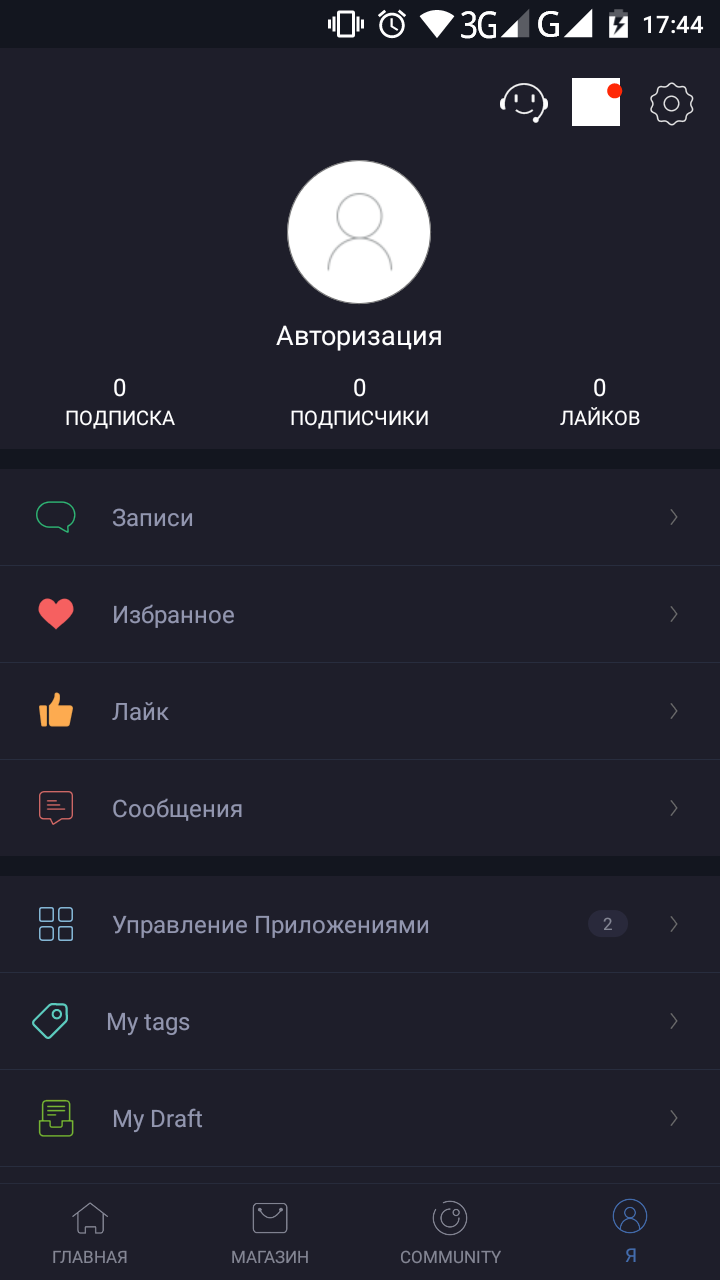Open Управление Приложениями
Viewport: 720px width, 1280px height.
(x=360, y=925)
